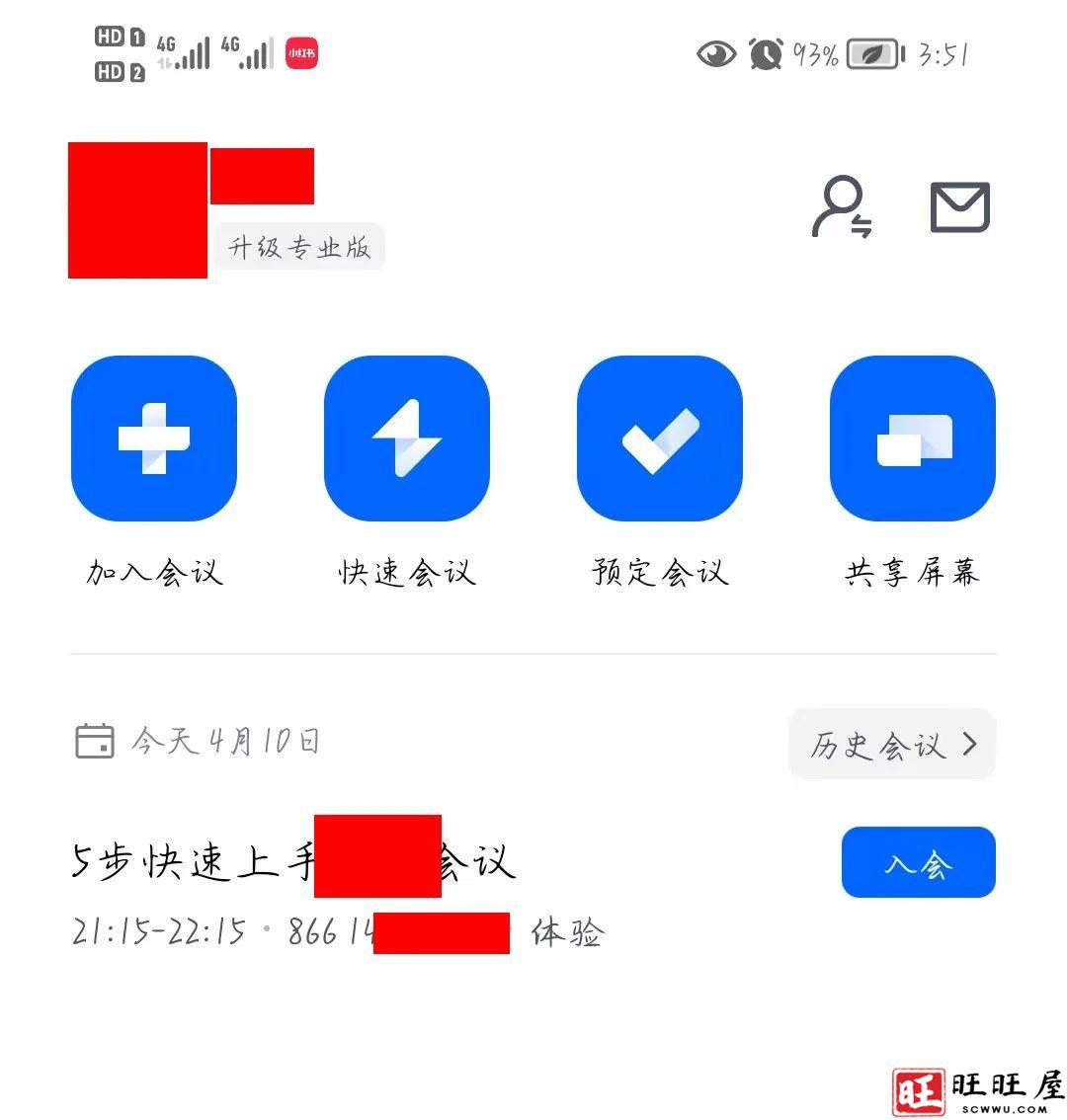1067x1120 pixels.
Task: Open the profile avatar
Action: (x=137, y=210)
